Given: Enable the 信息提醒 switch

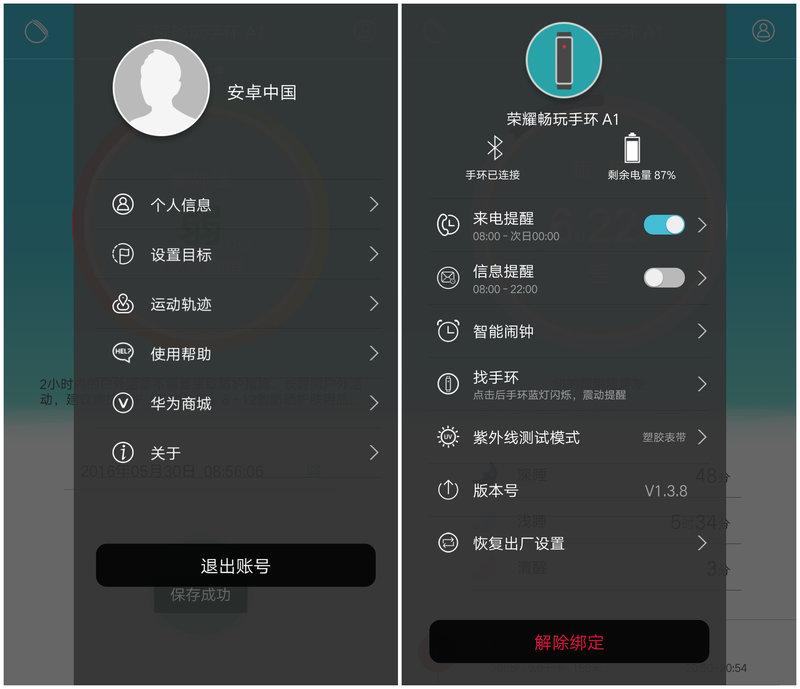Looking at the screenshot, I should [664, 278].
